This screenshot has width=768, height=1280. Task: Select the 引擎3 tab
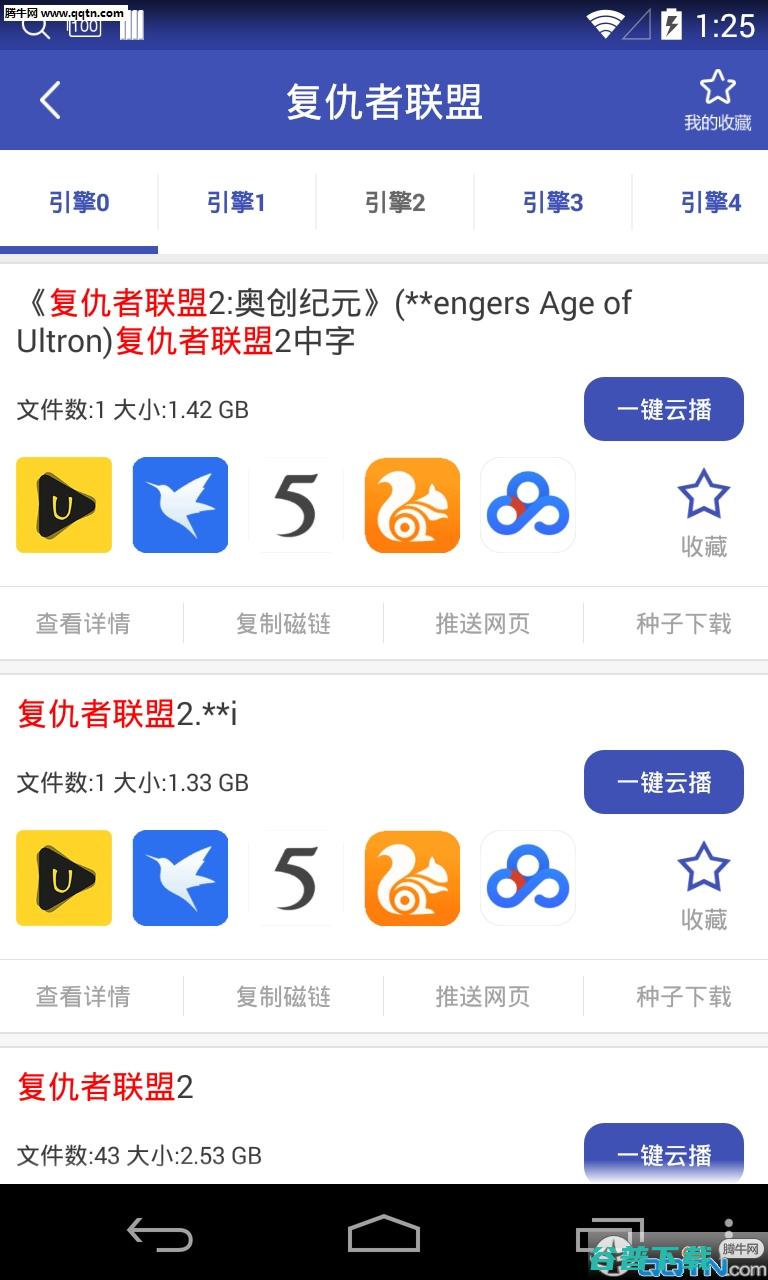coord(553,203)
